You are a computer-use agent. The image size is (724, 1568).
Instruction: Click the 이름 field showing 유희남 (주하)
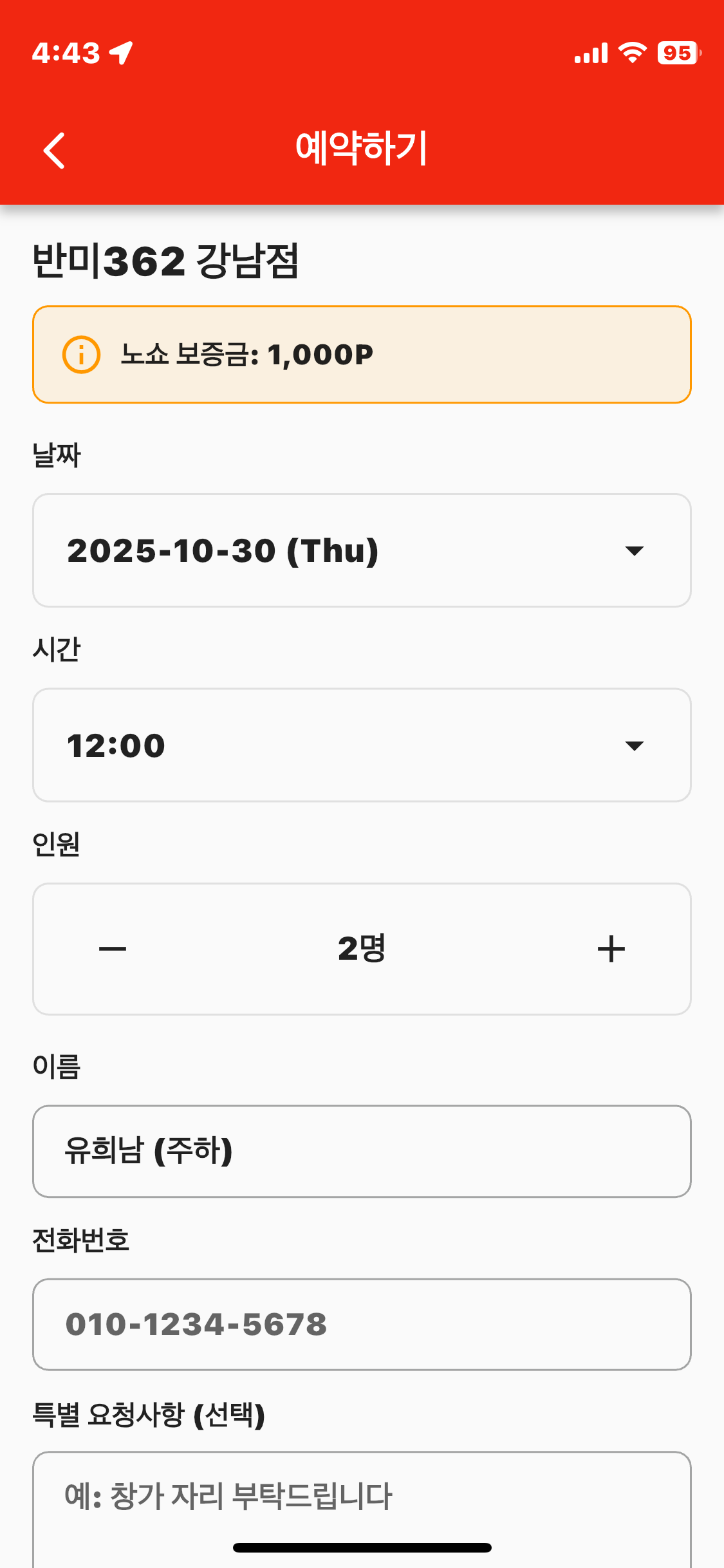pyautogui.click(x=362, y=1151)
